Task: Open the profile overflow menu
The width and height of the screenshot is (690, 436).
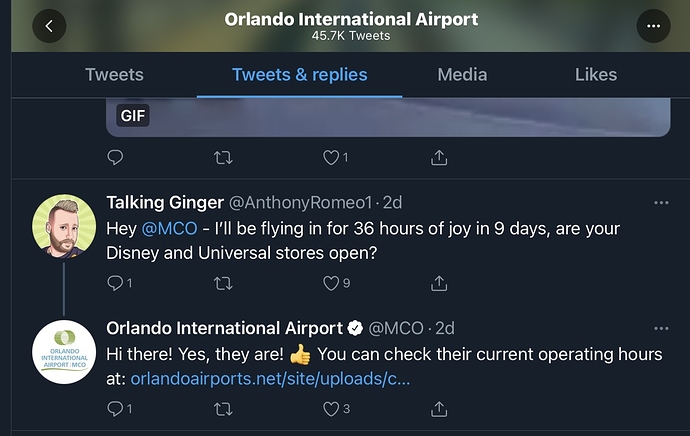Action: point(653,25)
